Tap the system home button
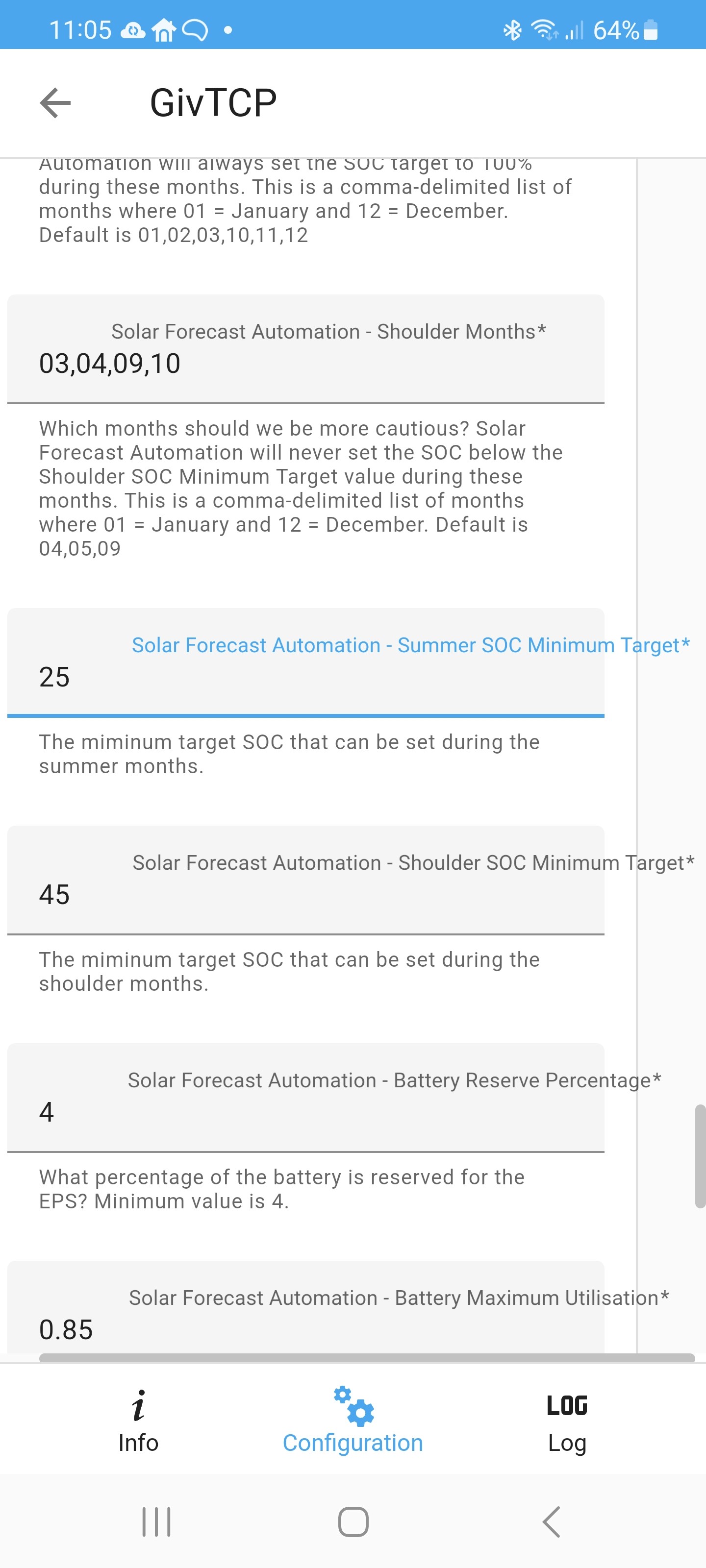 coord(353,1522)
